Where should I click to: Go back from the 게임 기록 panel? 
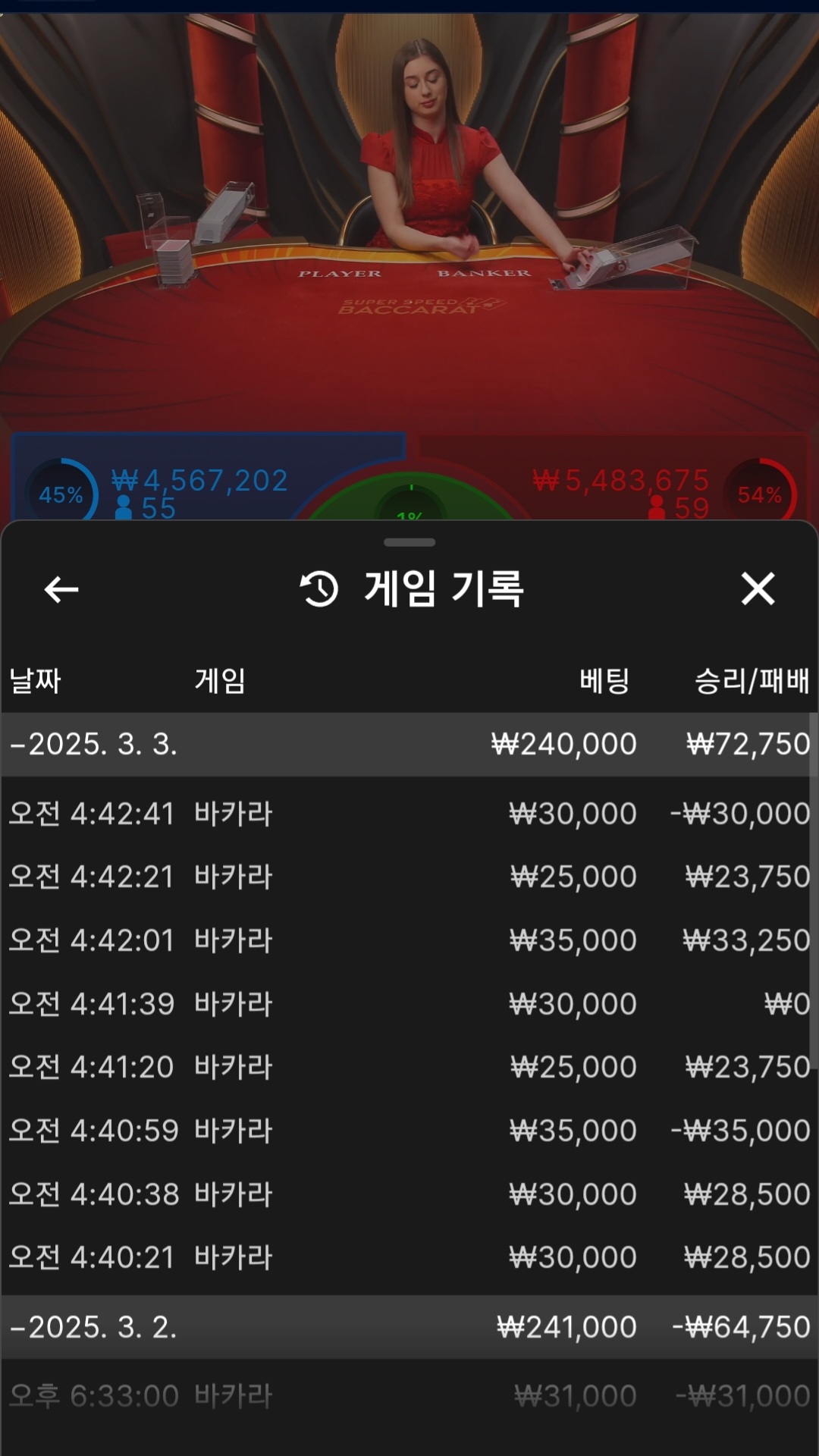[61, 589]
